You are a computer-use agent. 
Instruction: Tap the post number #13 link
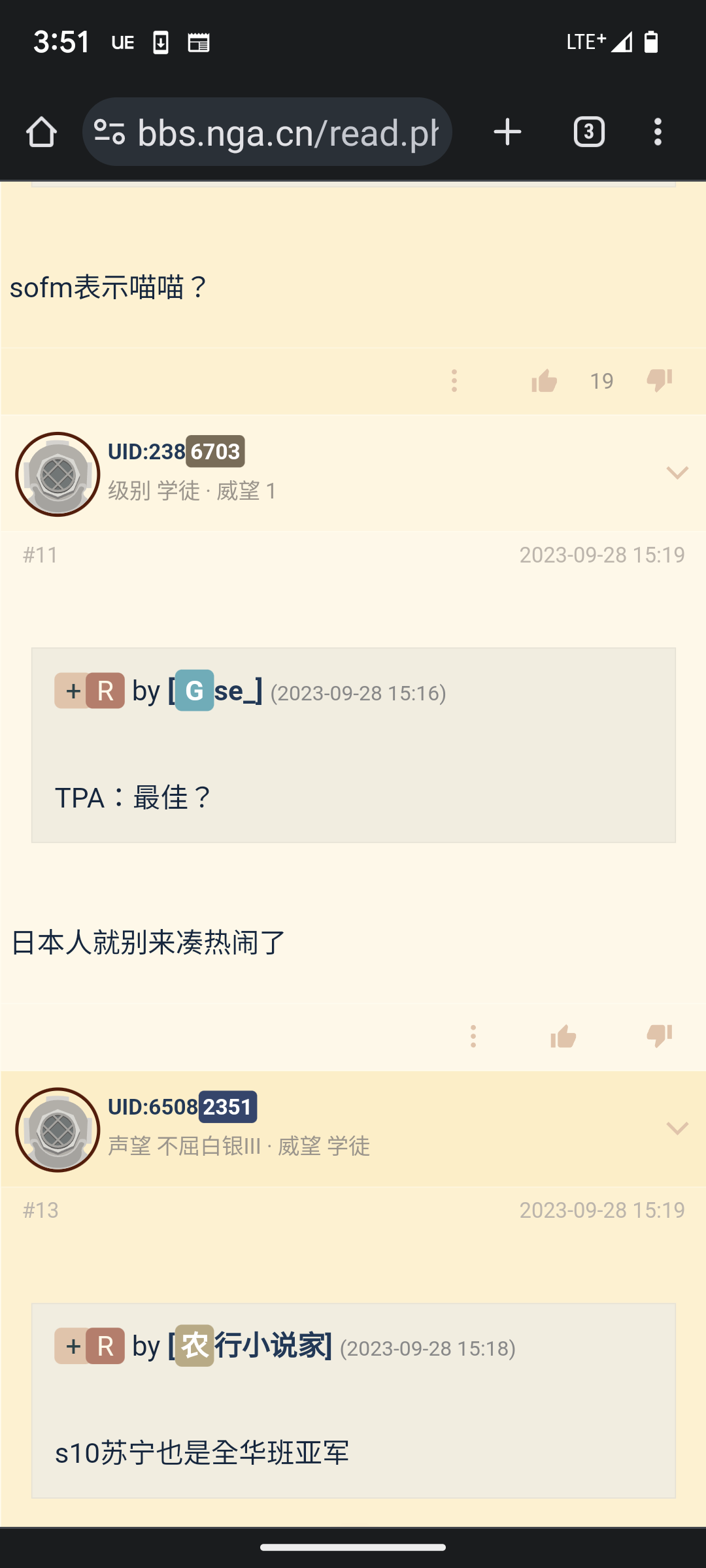point(41,1210)
